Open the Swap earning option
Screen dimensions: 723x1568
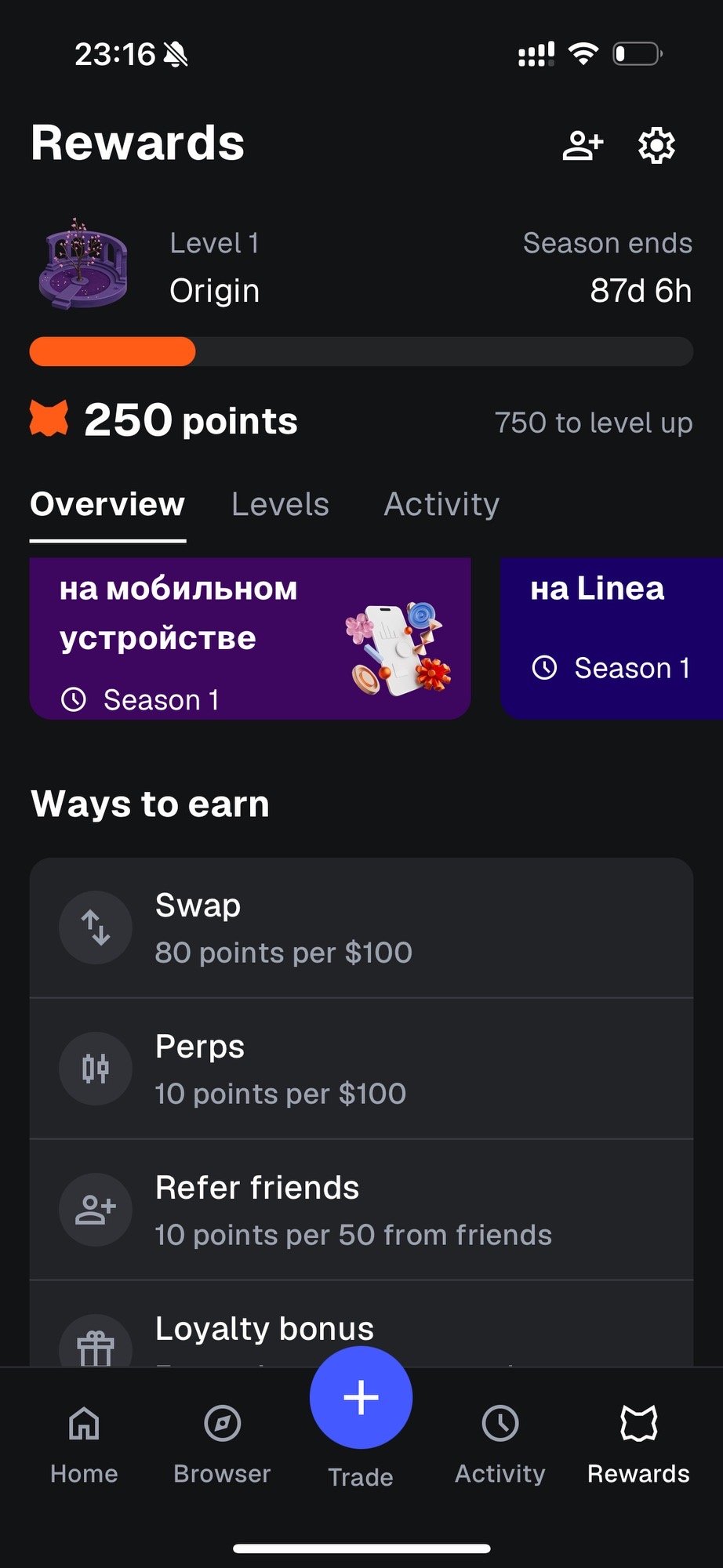[361, 927]
